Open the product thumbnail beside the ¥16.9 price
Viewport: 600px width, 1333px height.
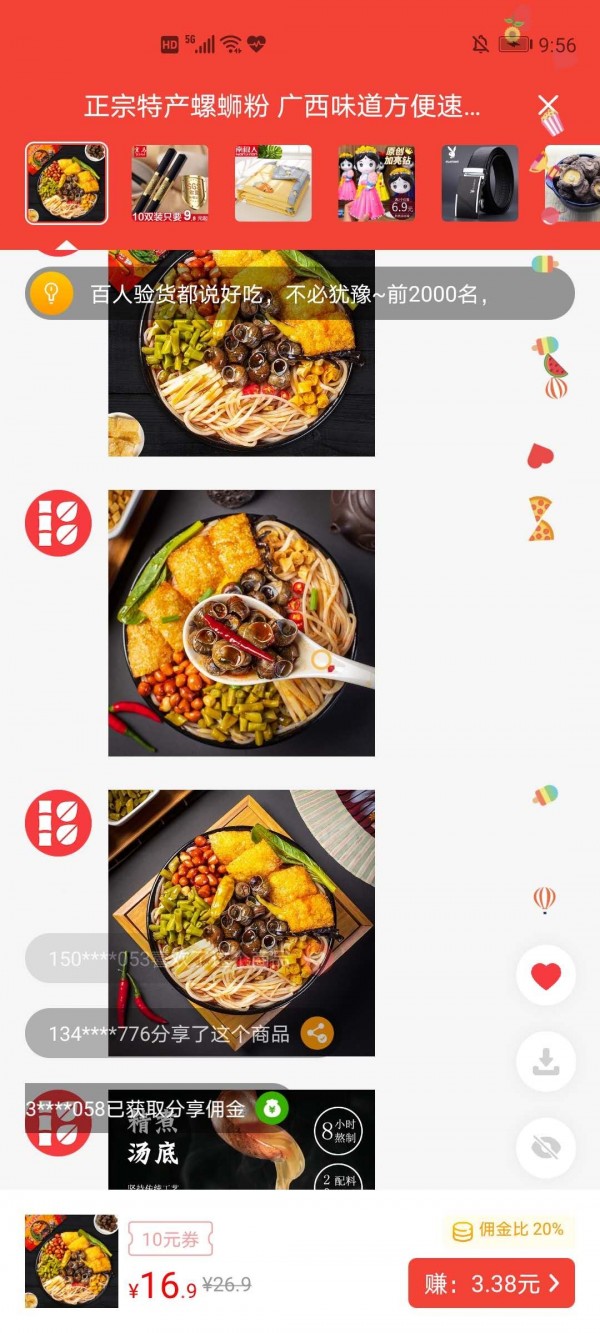point(71,1261)
